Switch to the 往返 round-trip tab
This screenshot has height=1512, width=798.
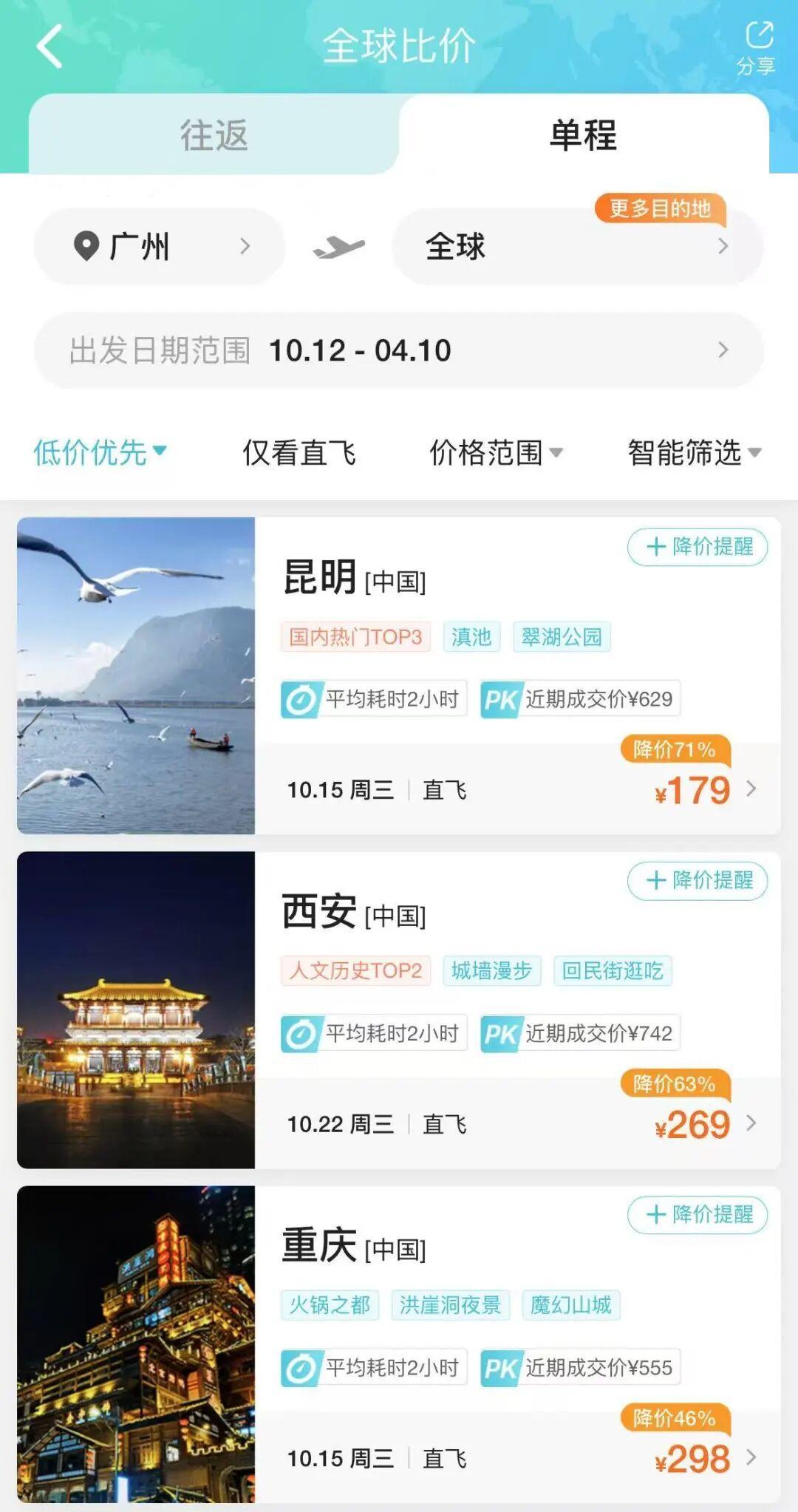[x=214, y=135]
